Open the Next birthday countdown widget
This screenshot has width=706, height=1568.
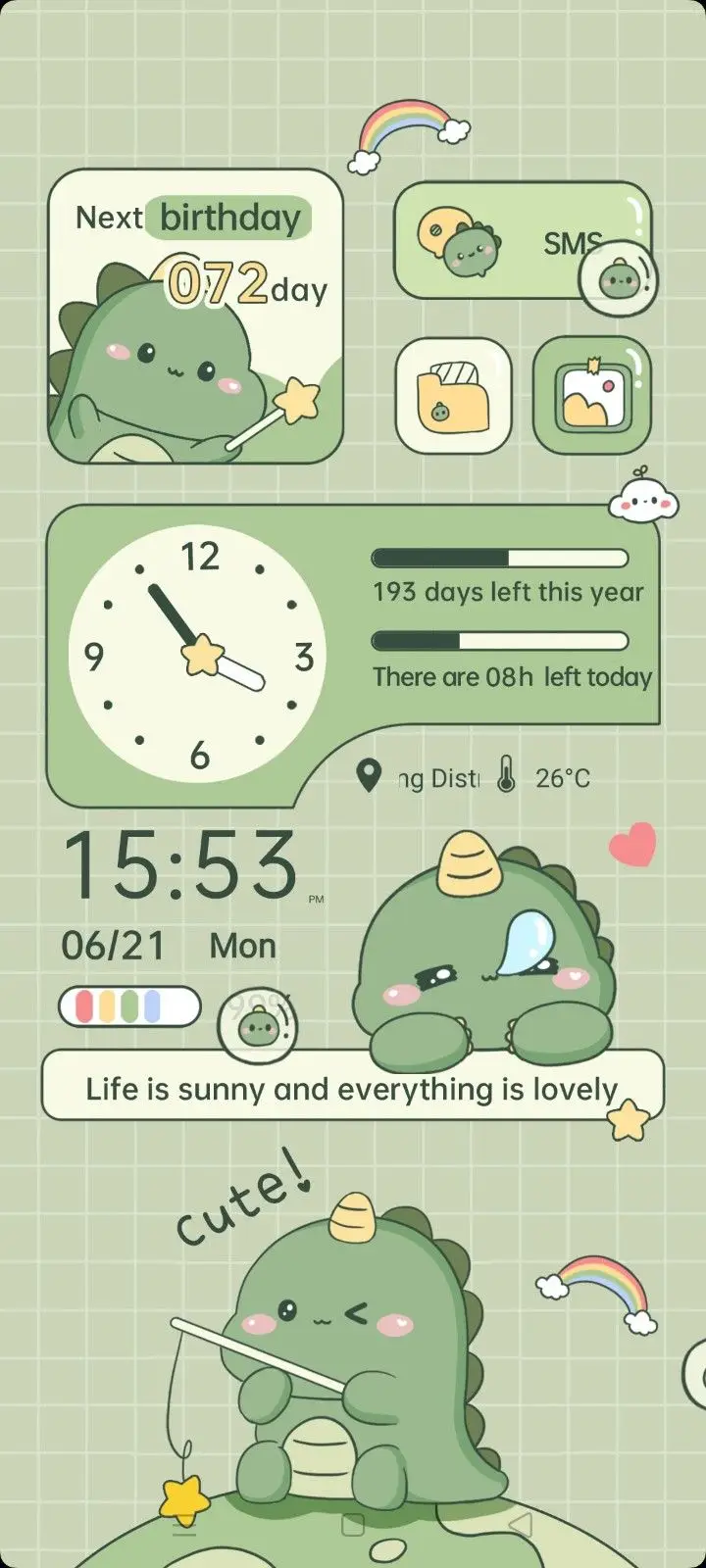tap(195, 316)
